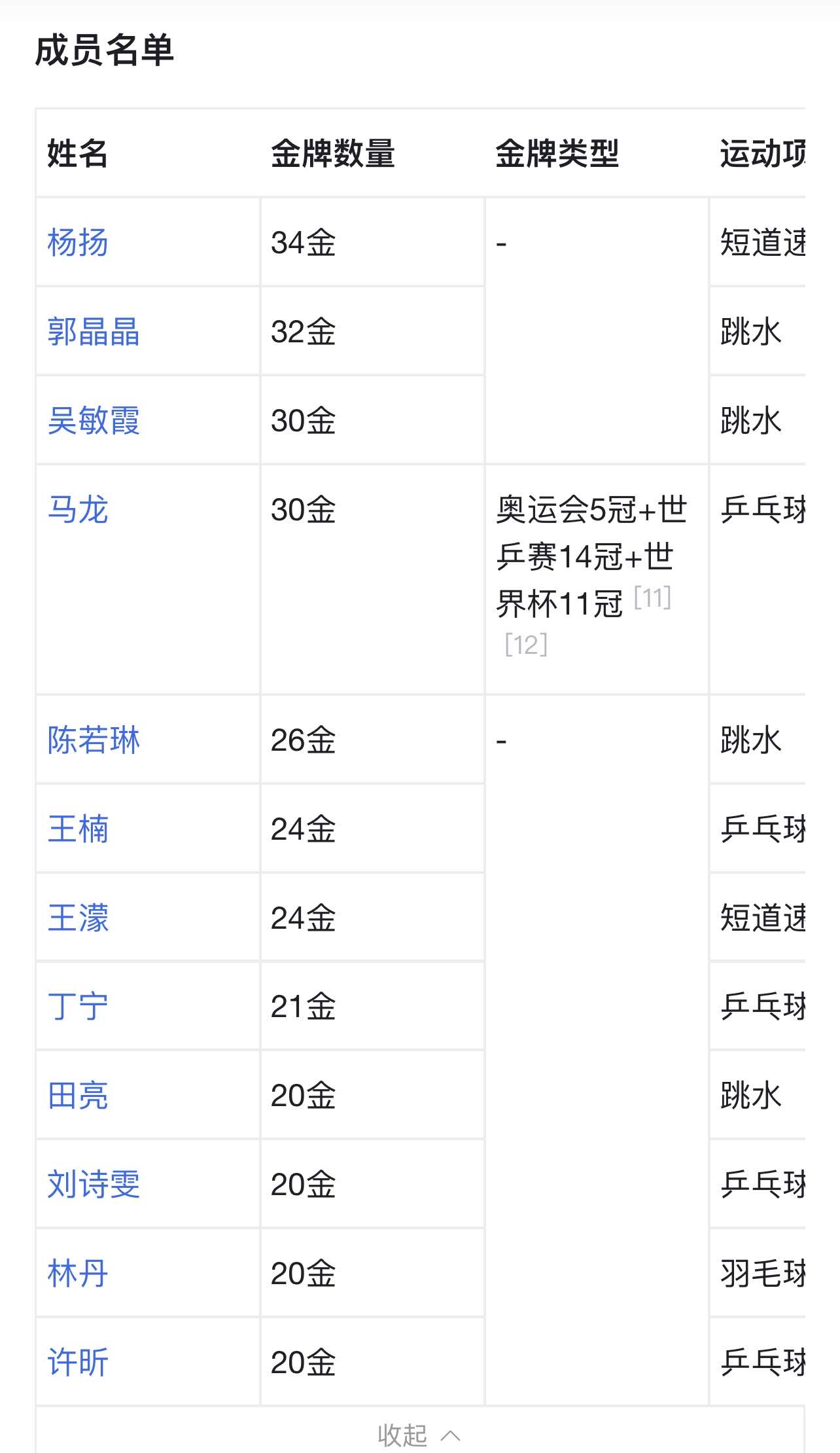The width and height of the screenshot is (840, 1453).
Task: Open reference footnote [12]
Action: click(526, 645)
